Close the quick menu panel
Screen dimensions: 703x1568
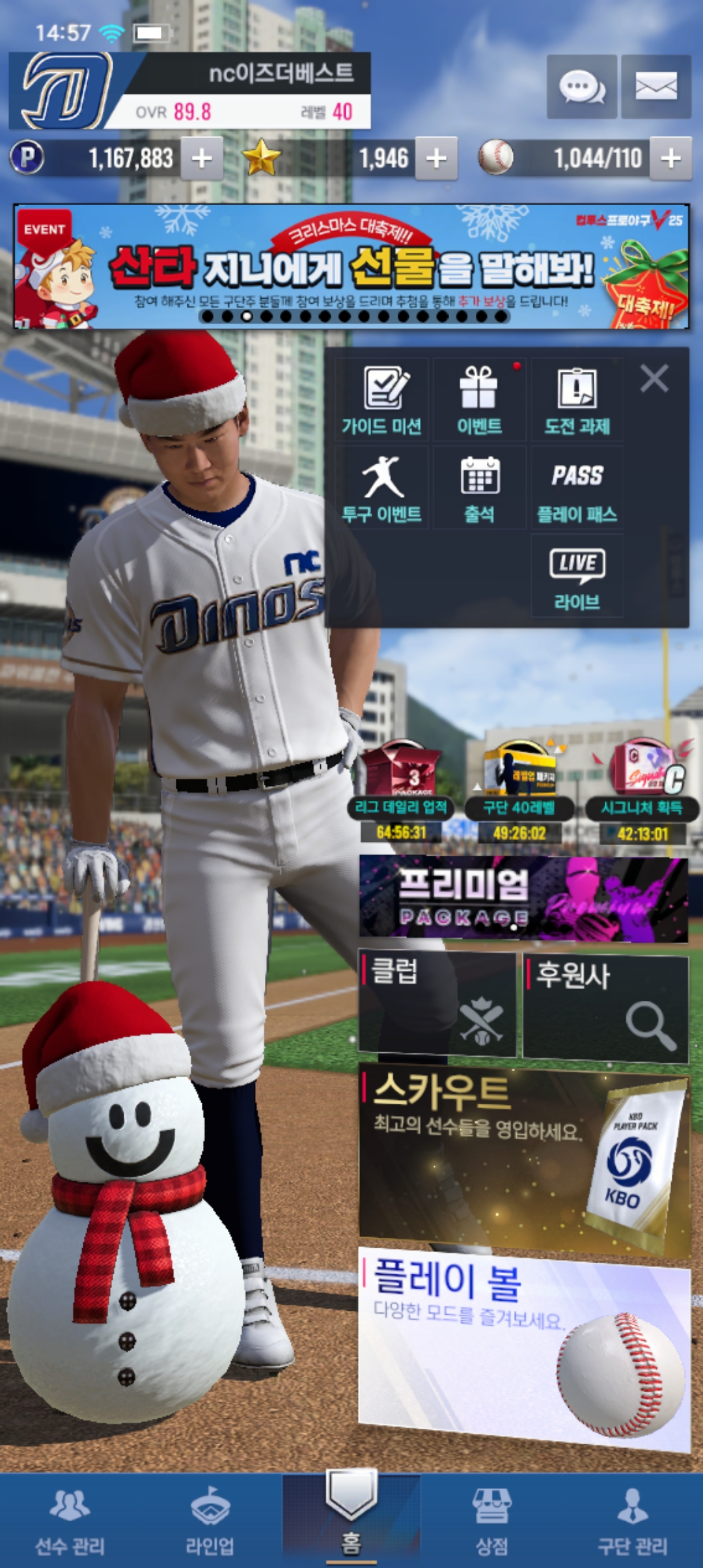[x=654, y=378]
